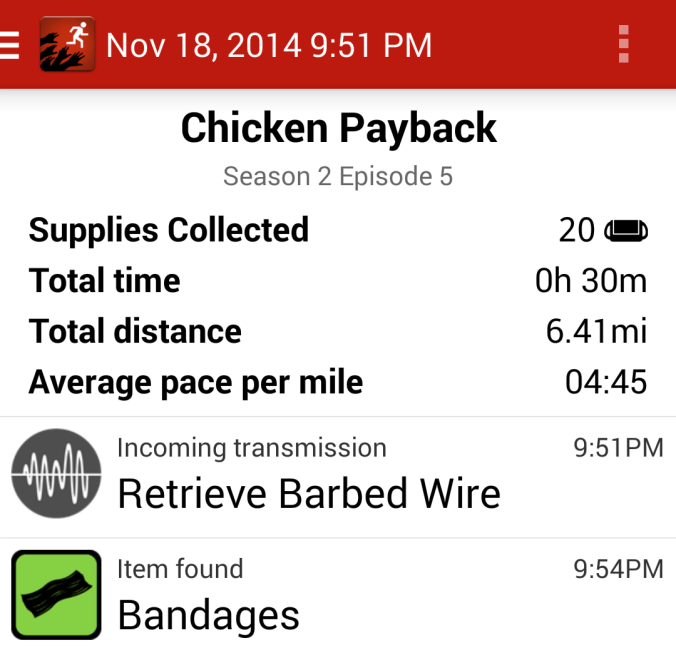Open the navigation drawer menu

pos(10,45)
